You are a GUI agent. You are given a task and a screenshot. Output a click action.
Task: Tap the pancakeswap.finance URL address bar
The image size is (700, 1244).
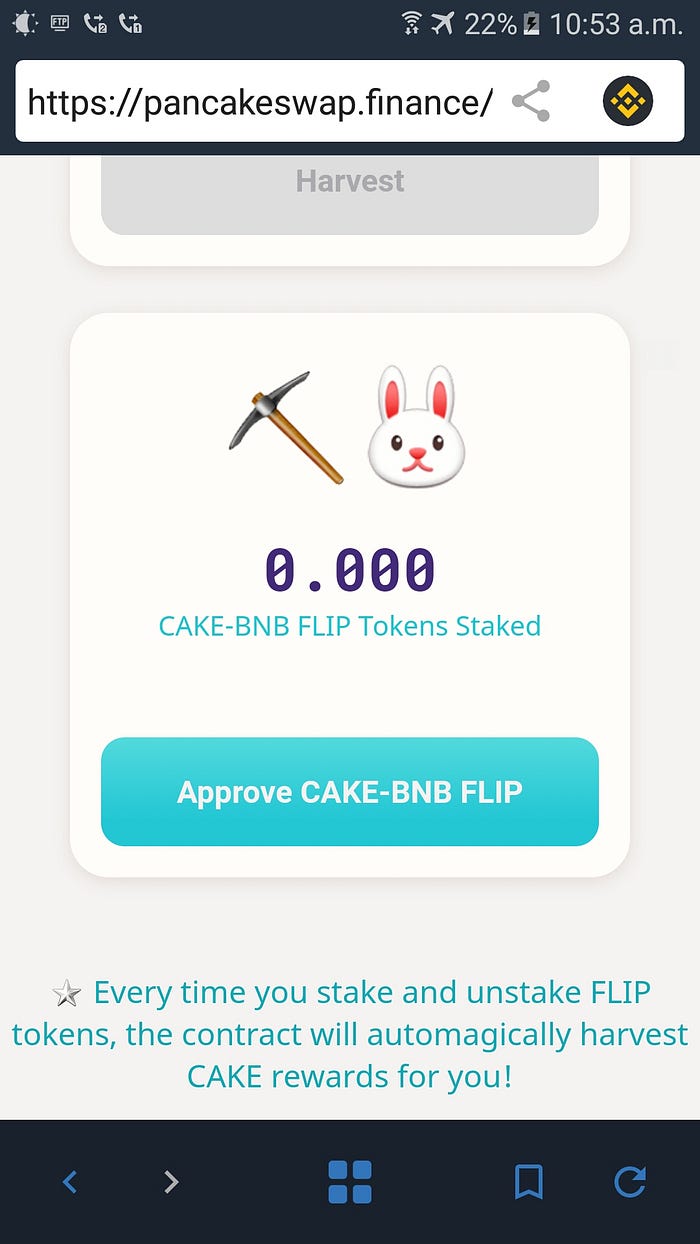tap(259, 102)
